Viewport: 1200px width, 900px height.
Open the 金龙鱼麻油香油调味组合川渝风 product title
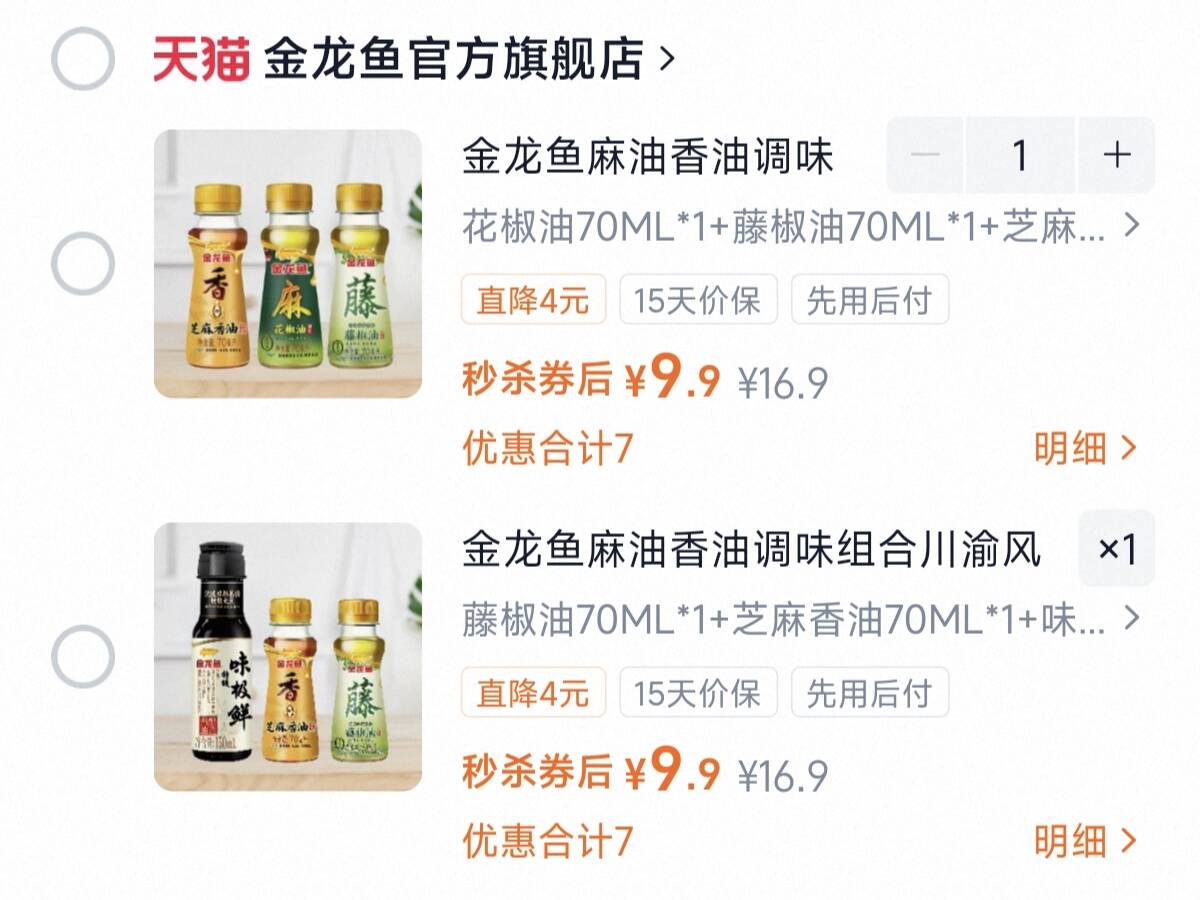pyautogui.click(x=750, y=550)
